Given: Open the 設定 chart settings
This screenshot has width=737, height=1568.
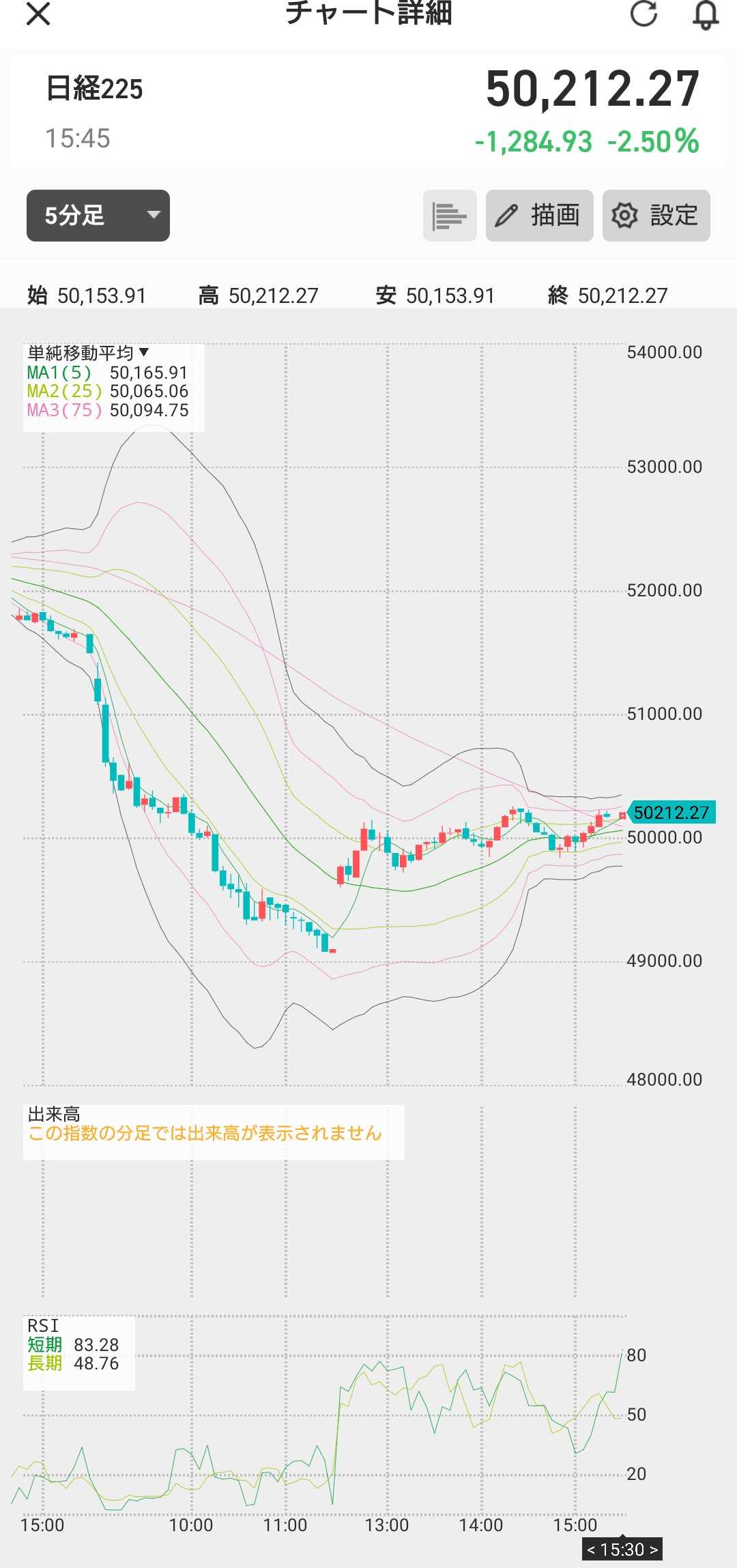Looking at the screenshot, I should (x=656, y=216).
